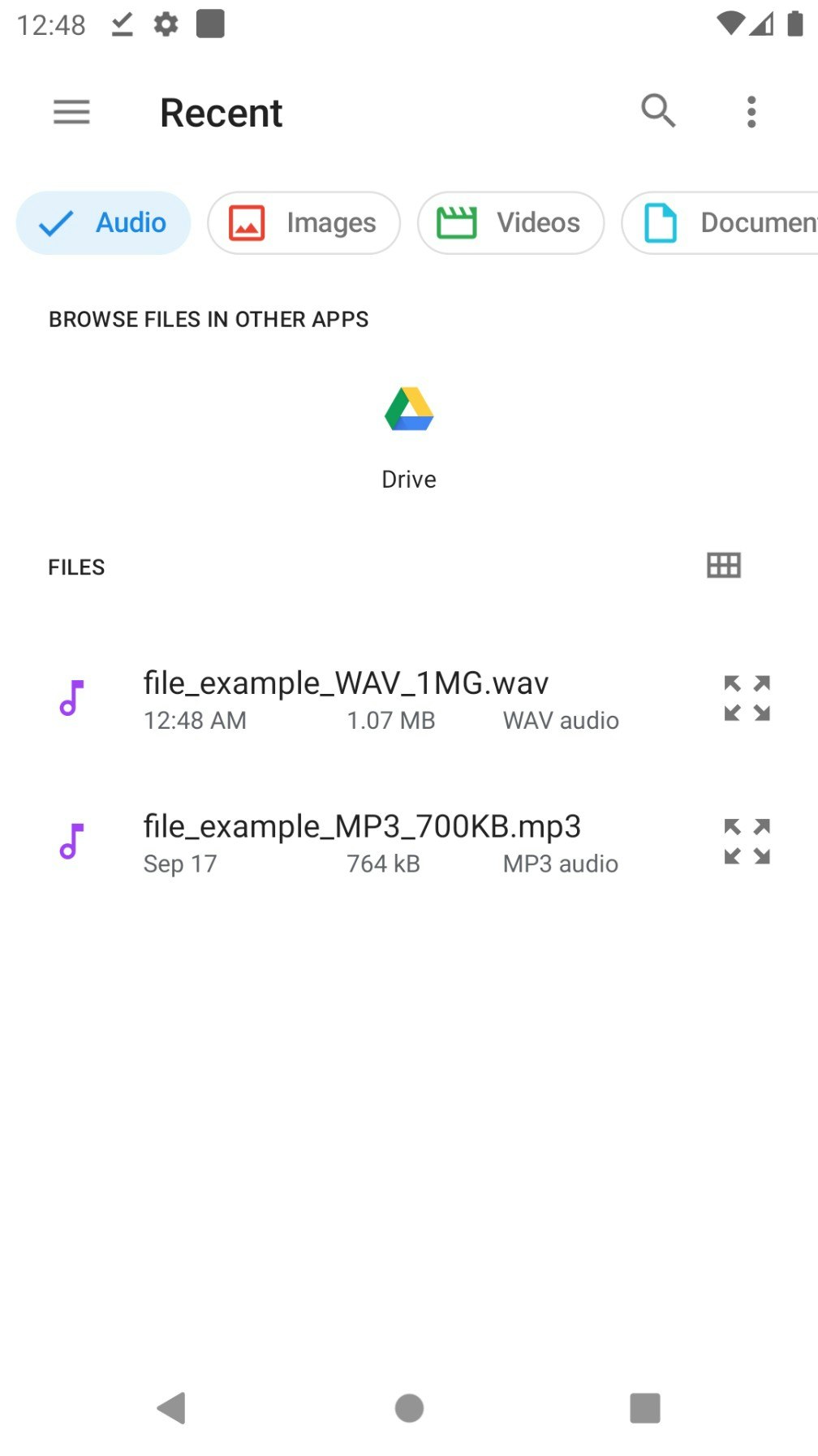This screenshot has height=1456, width=818.
Task: Filter recent files by Videos
Action: pos(510,223)
